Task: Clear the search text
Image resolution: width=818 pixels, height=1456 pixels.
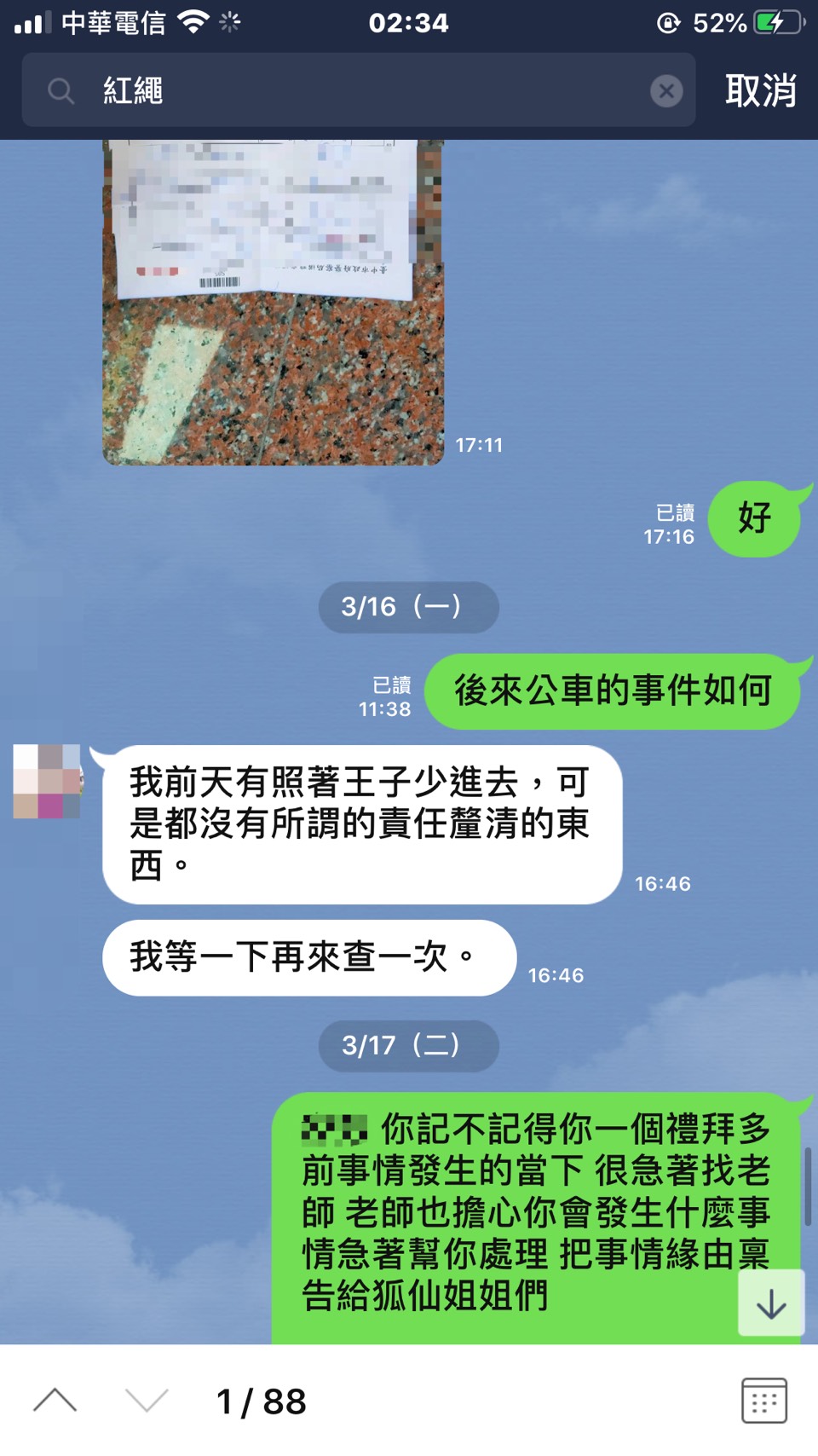Action: [x=666, y=90]
